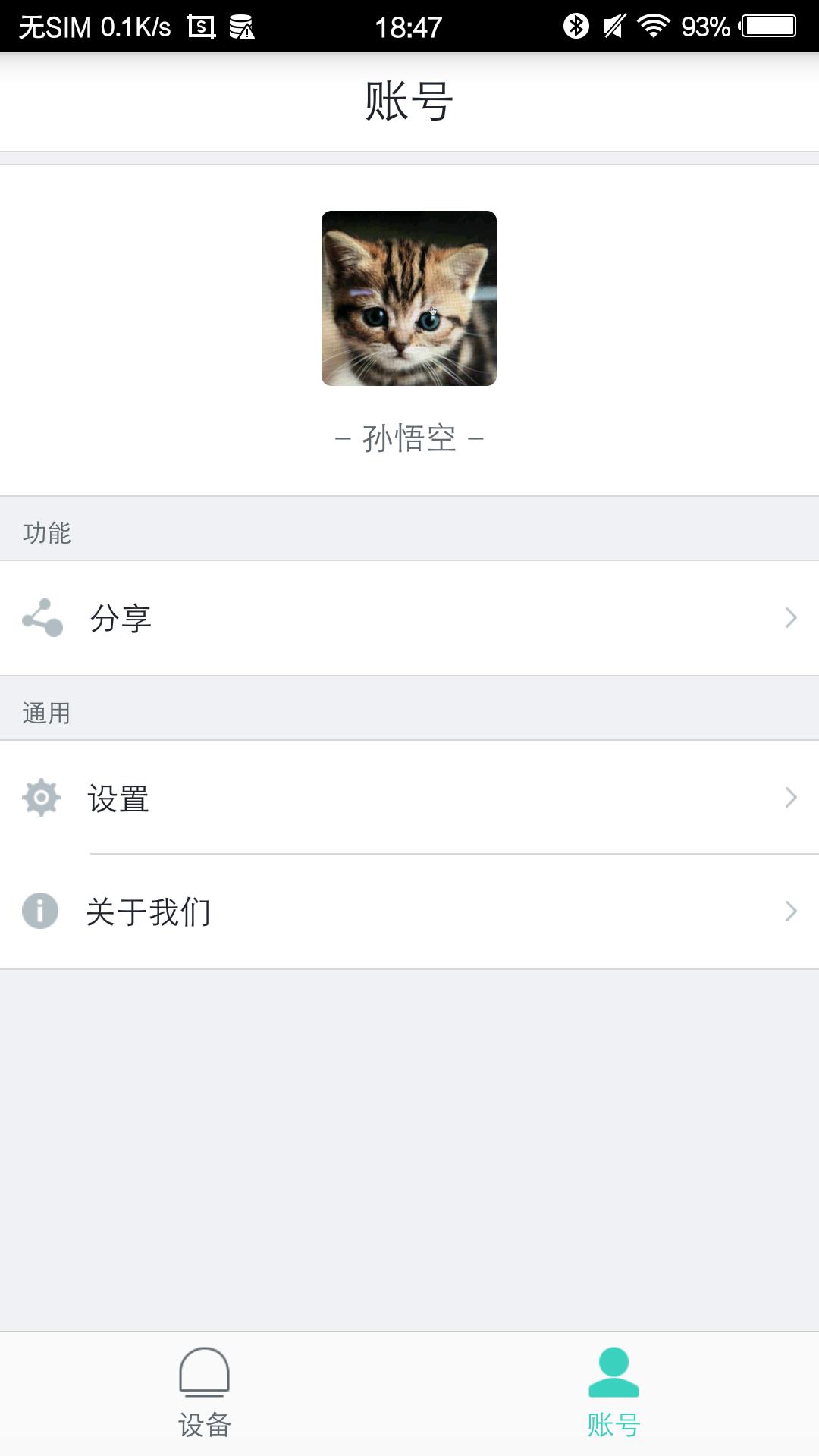This screenshot has height=1456, width=819.
Task: Tap the battery indicator in status bar
Action: (767, 24)
